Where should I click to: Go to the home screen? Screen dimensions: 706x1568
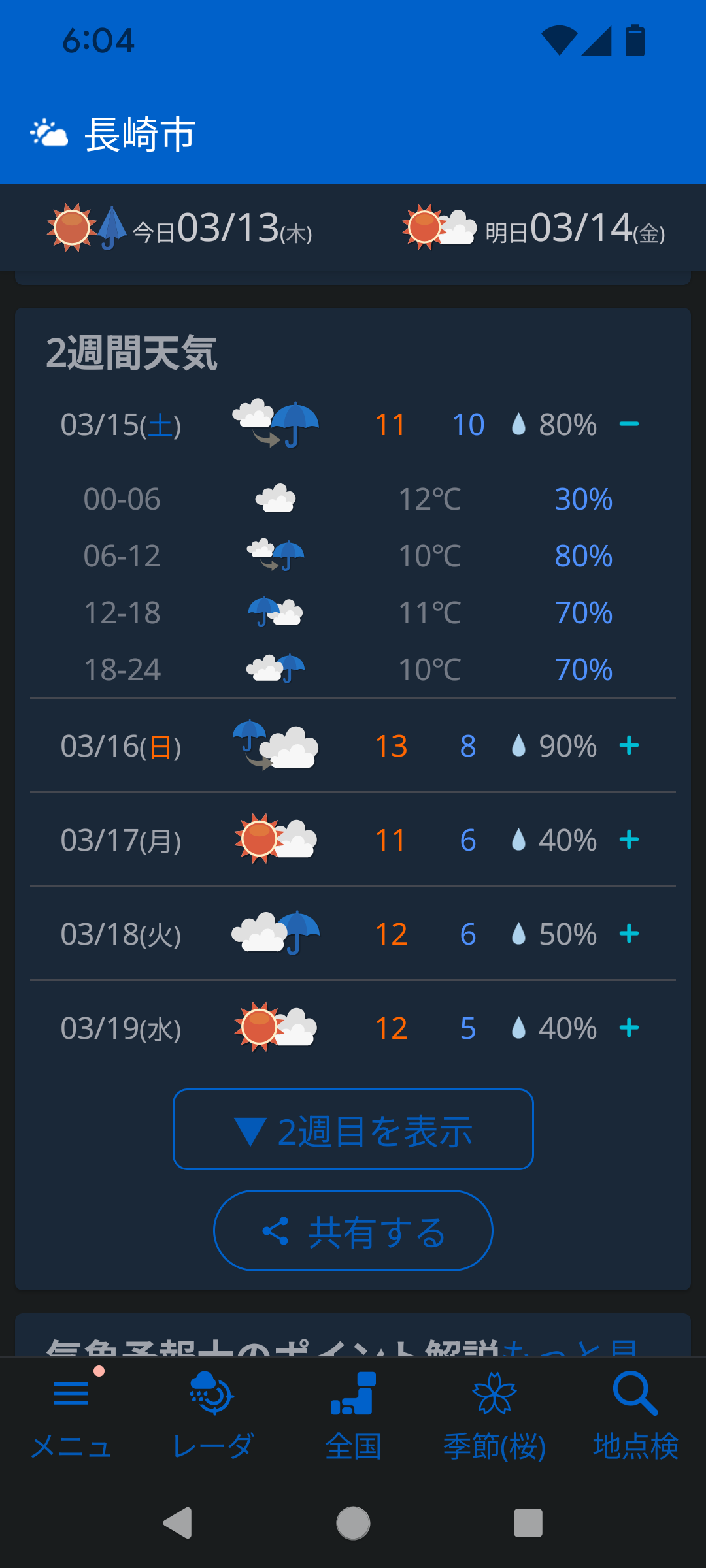[x=353, y=1523]
